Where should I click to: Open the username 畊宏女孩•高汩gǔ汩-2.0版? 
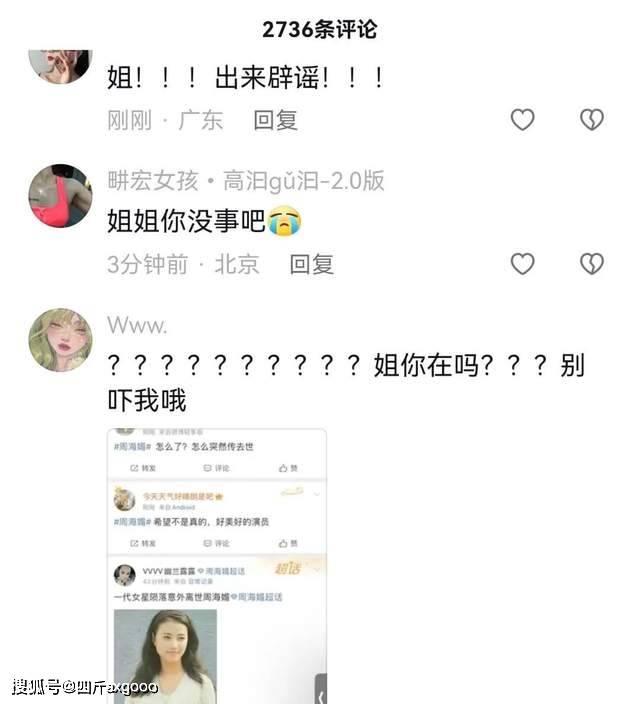tap(246, 181)
